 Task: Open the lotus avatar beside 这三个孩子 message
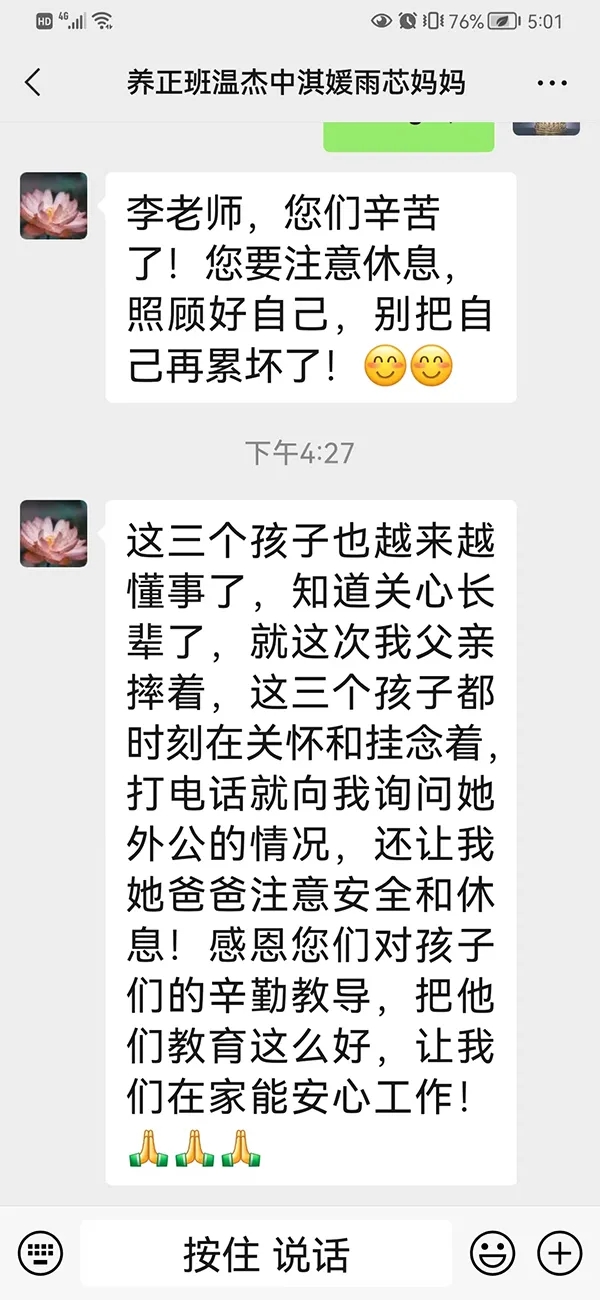tap(53, 534)
